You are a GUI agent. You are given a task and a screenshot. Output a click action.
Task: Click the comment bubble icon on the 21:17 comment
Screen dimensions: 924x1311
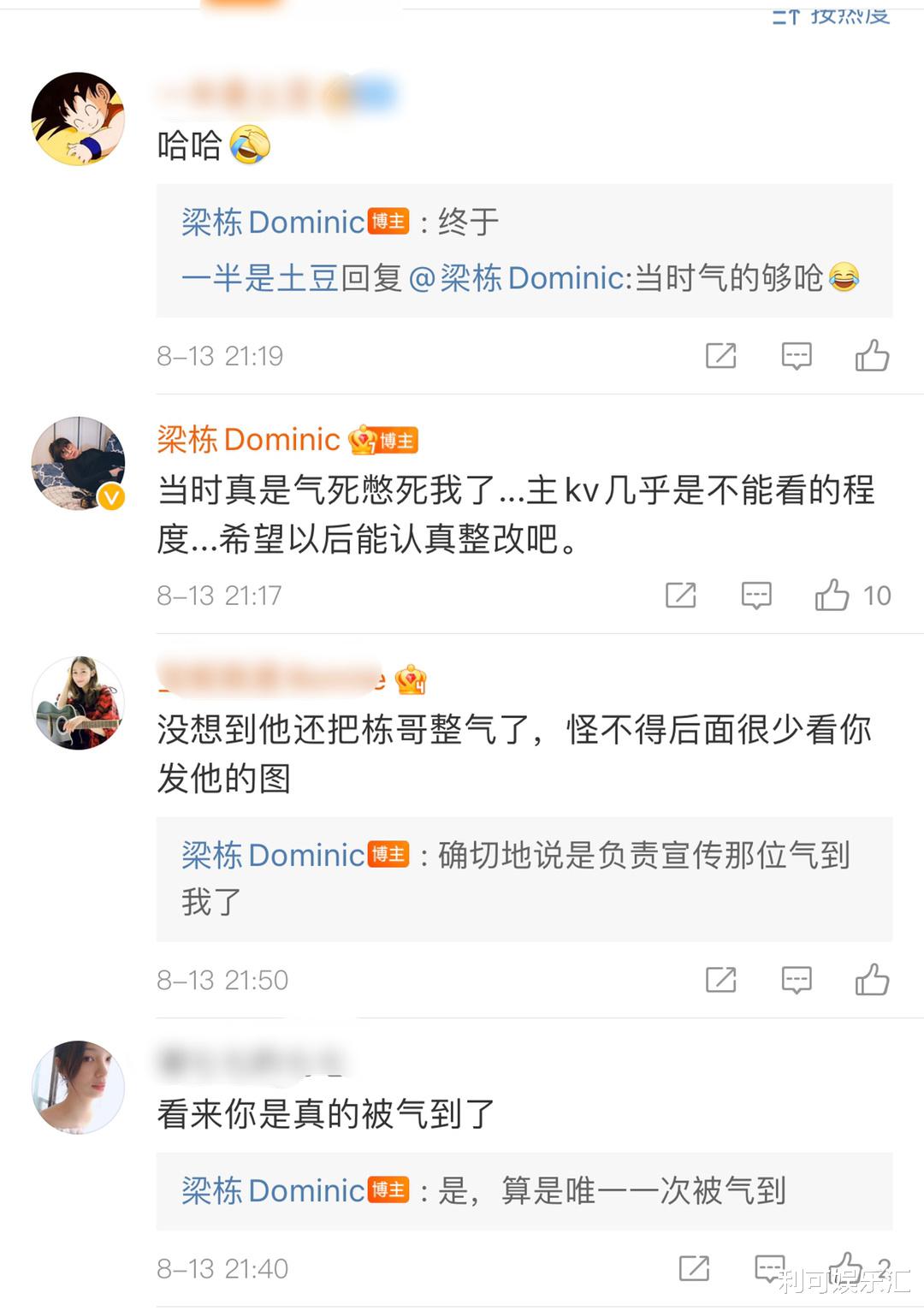coord(756,595)
